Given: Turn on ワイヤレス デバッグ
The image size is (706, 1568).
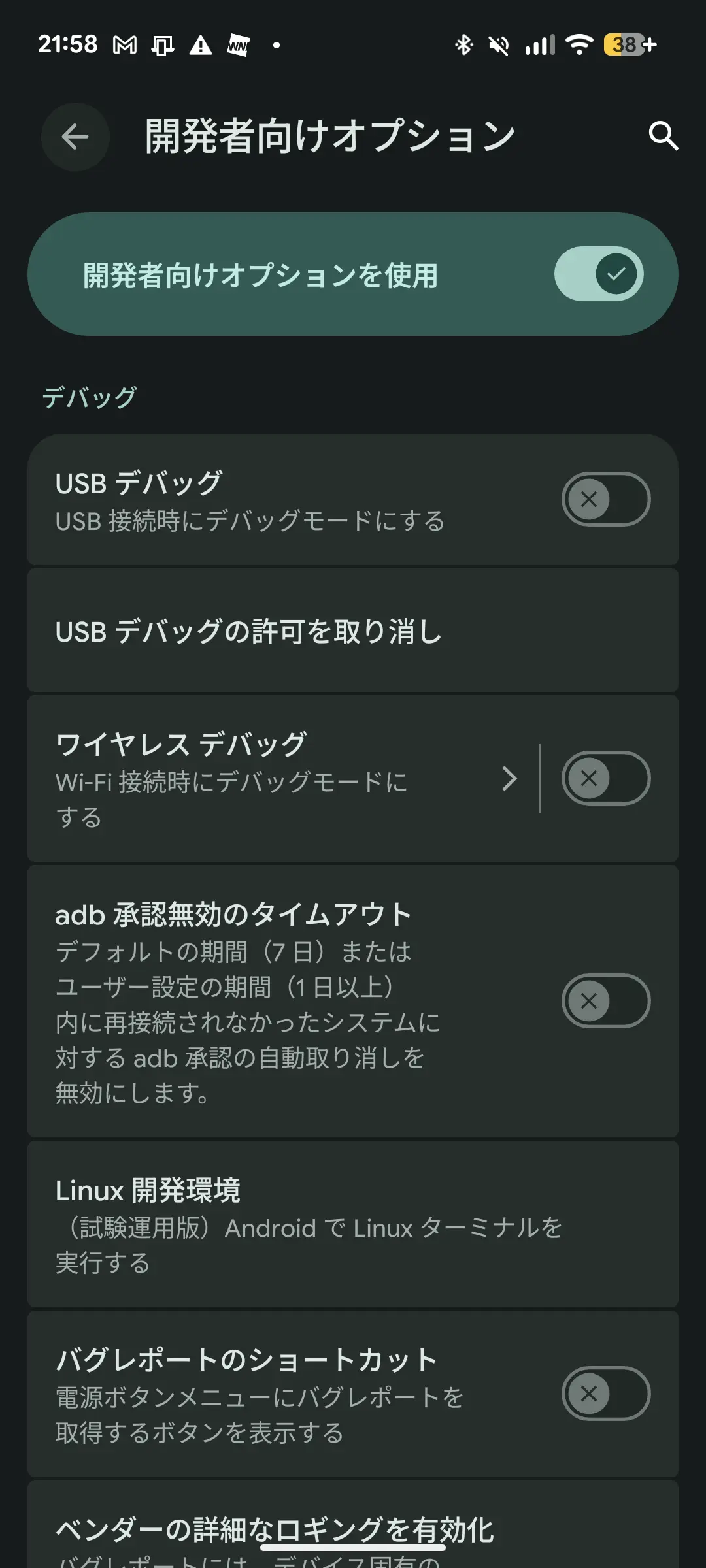Looking at the screenshot, I should tap(605, 778).
